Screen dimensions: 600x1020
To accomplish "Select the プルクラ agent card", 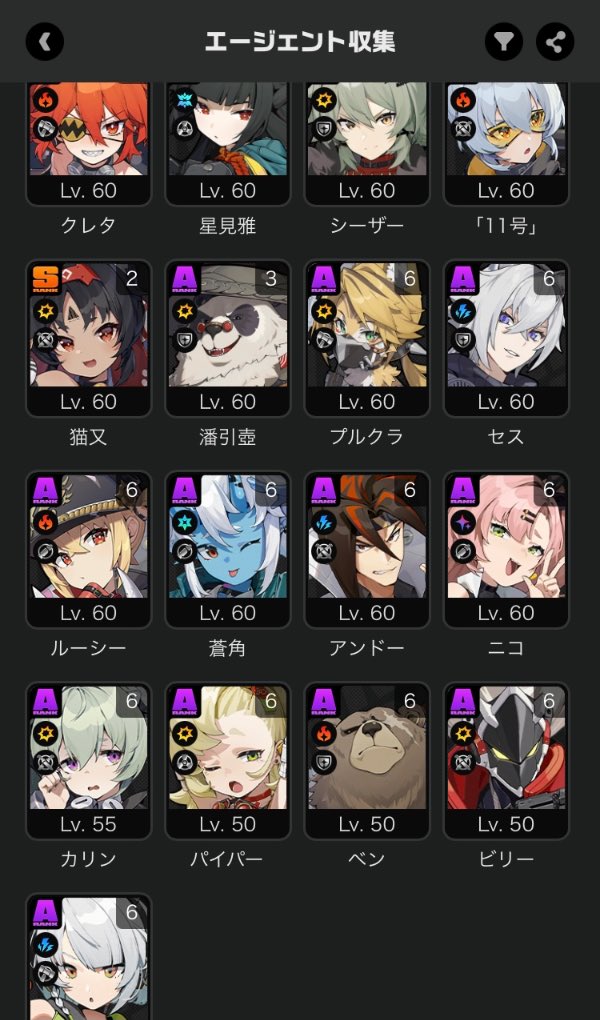I will coord(367,338).
